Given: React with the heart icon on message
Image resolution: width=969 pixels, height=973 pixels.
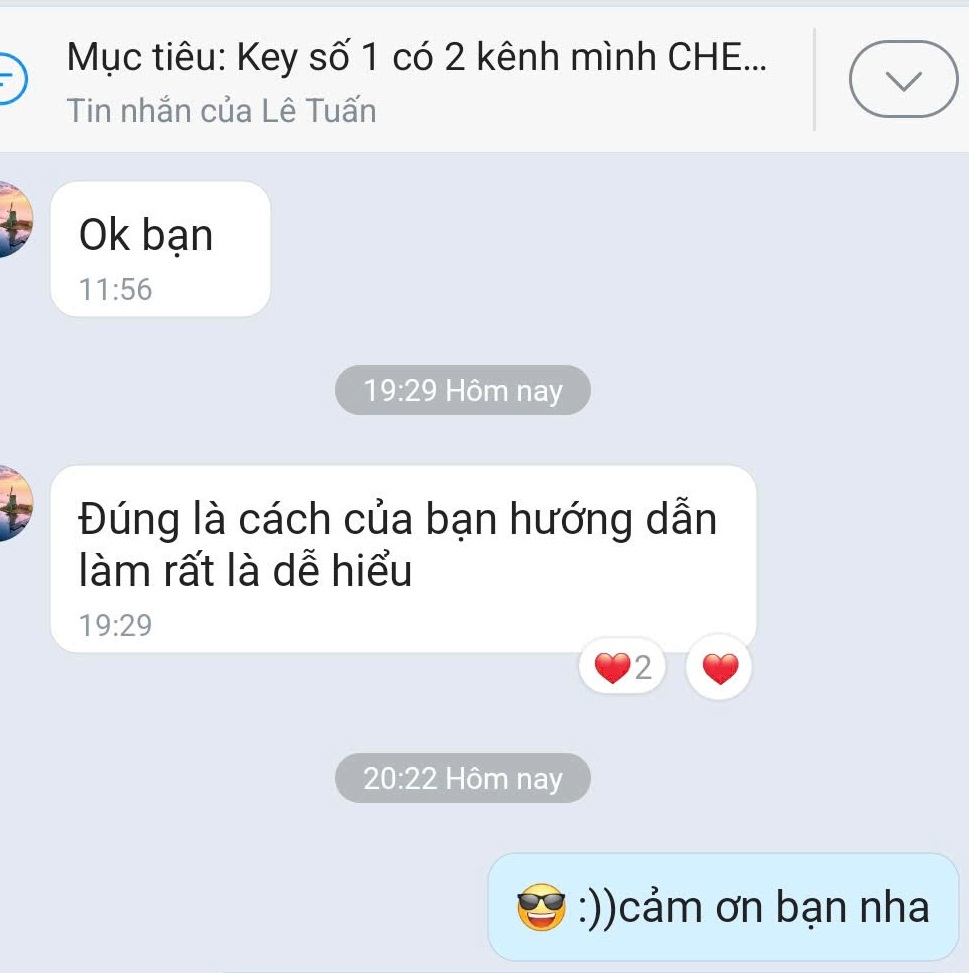Looking at the screenshot, I should [x=717, y=669].
